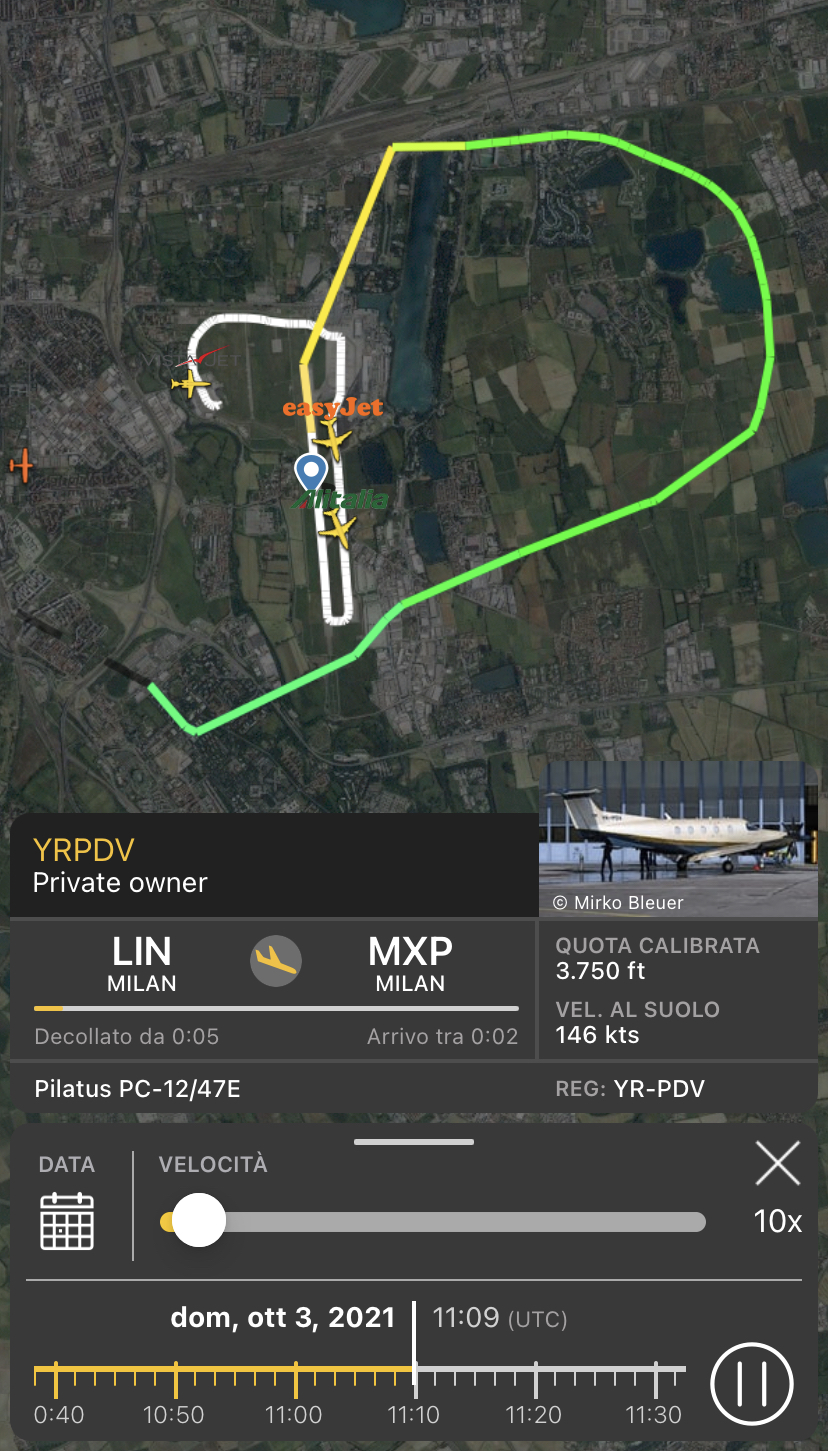Screen dimensions: 828x1451
Task: Tap the playback speed slider handle
Action: 199,1221
